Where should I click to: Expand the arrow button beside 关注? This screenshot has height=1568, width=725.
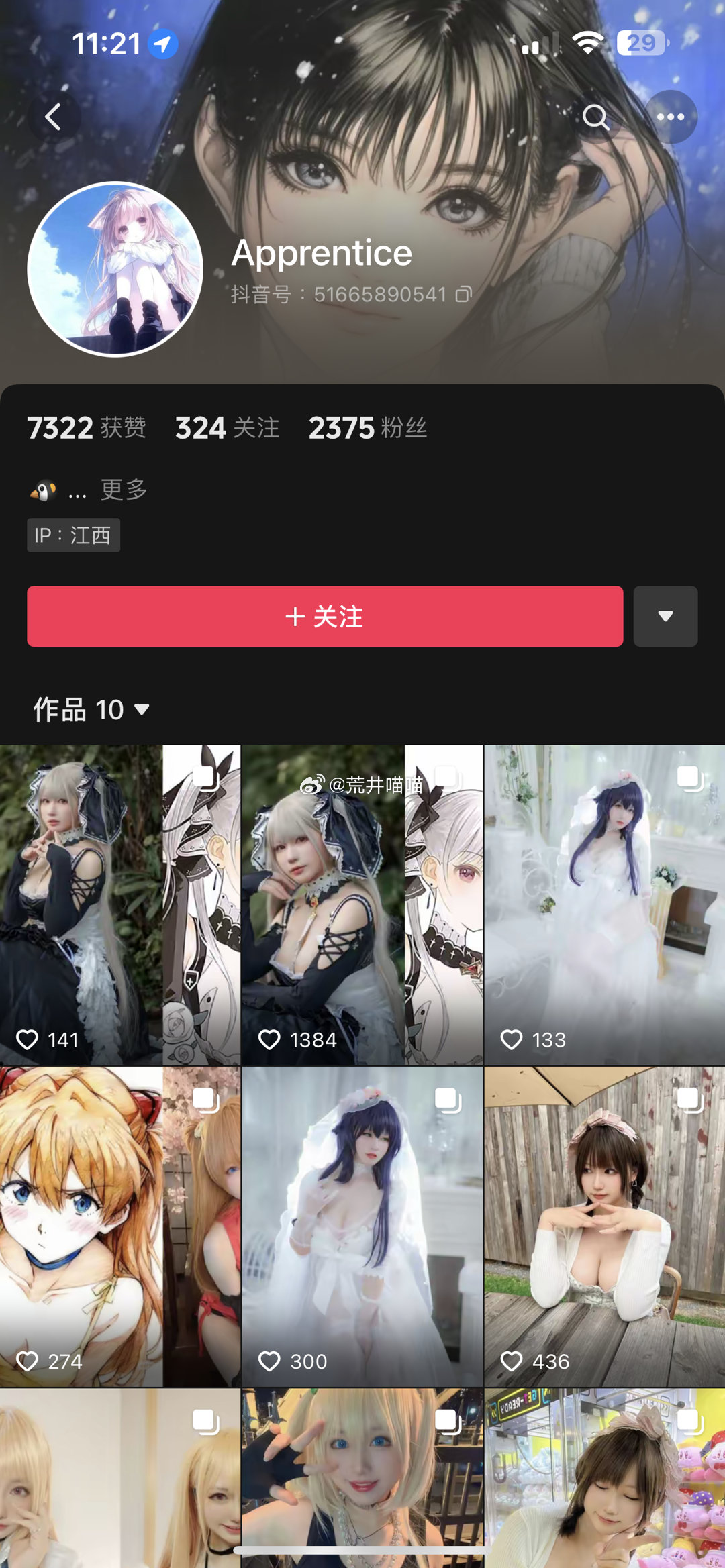tap(665, 616)
